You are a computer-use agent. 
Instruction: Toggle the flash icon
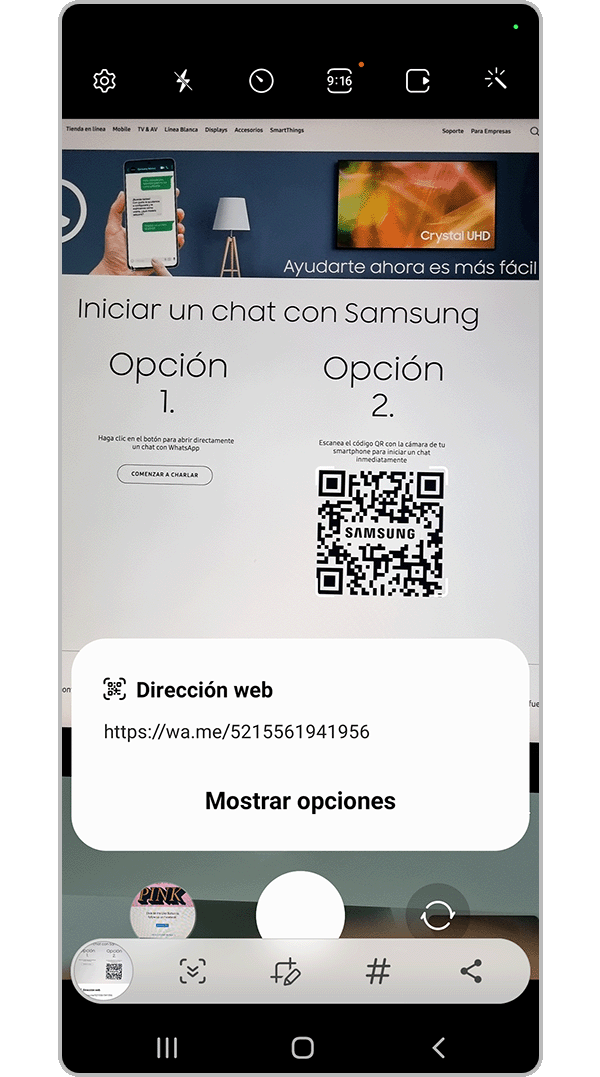(183, 81)
